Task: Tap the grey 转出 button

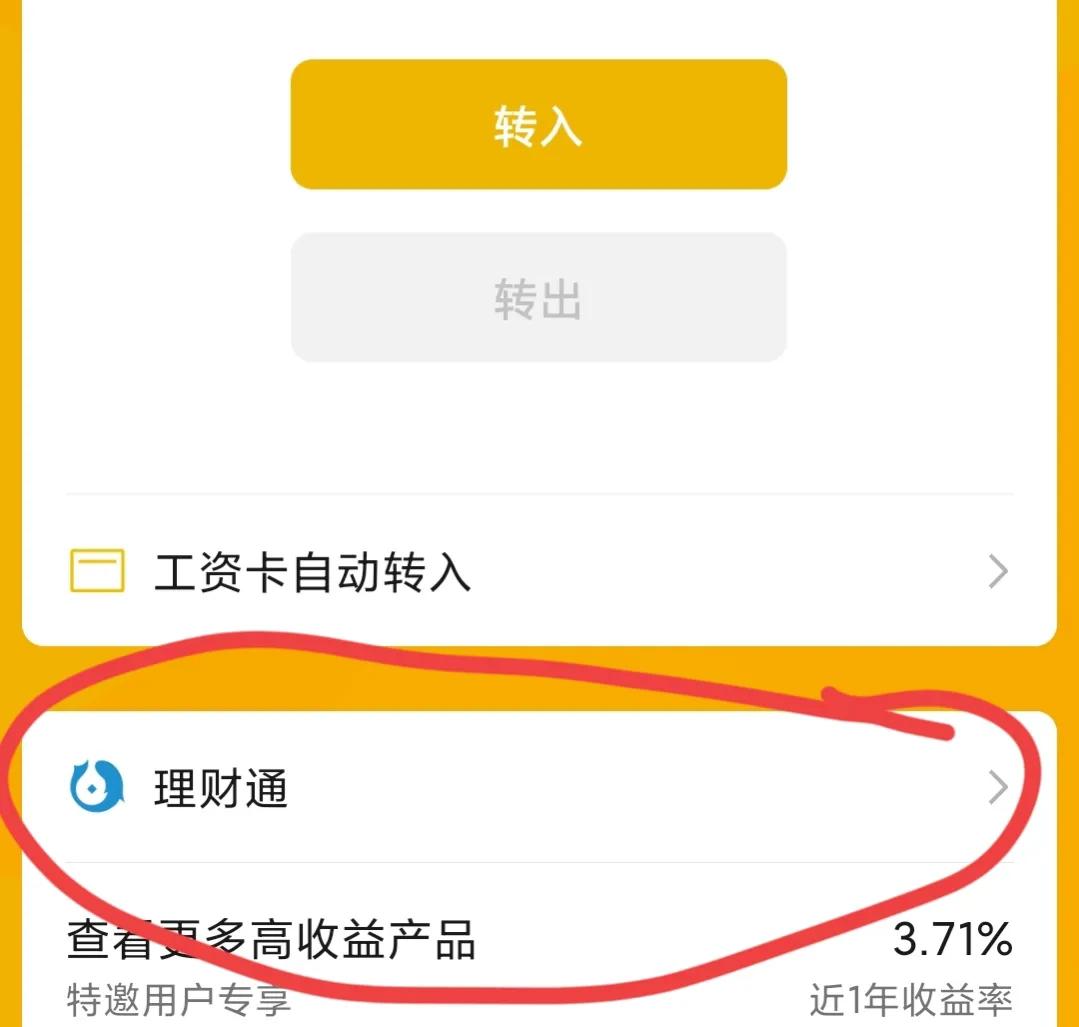Action: coord(538,298)
